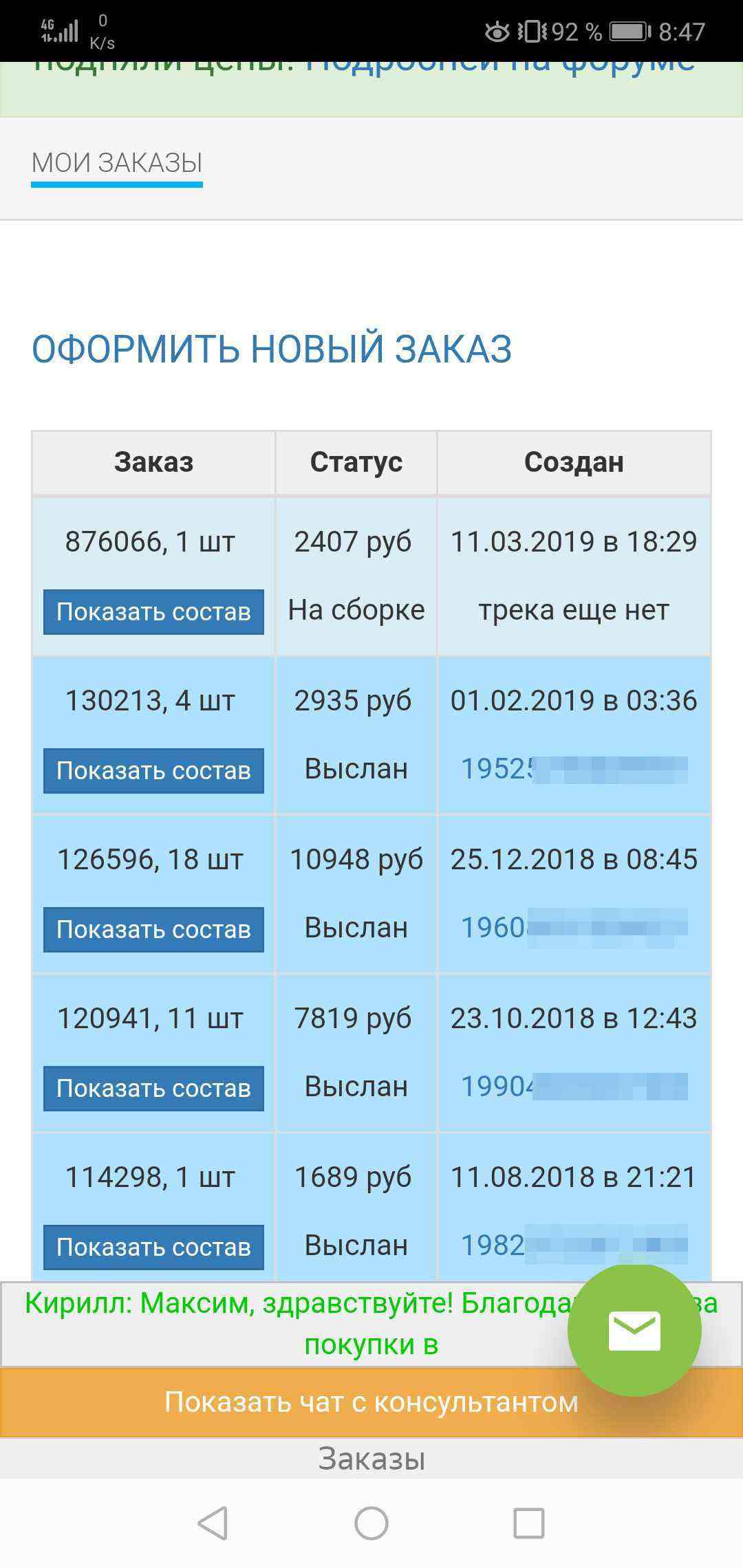Show the chat with the consultant

click(371, 1402)
